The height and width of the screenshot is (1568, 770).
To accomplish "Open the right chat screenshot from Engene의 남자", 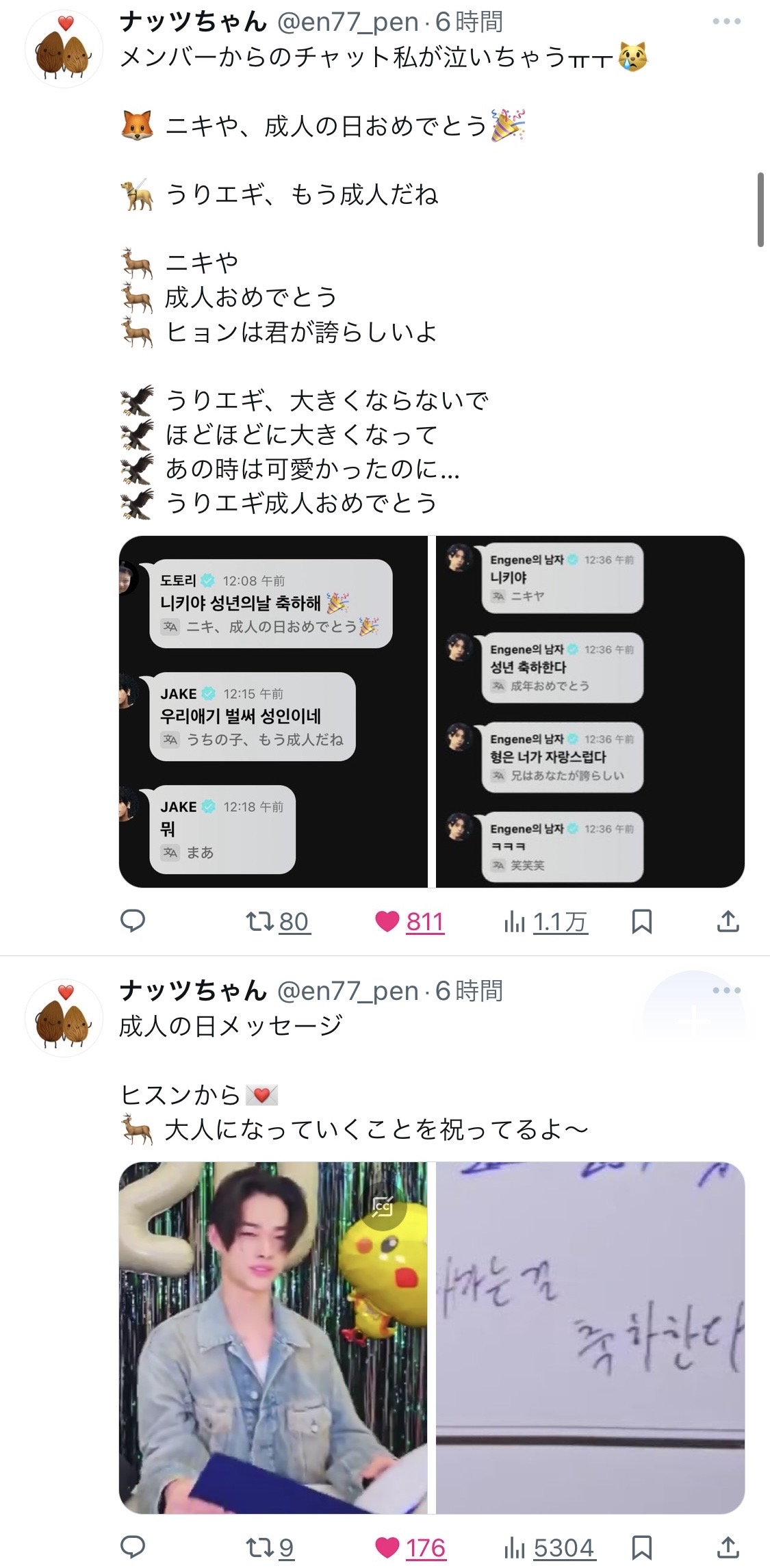I will point(590,712).
